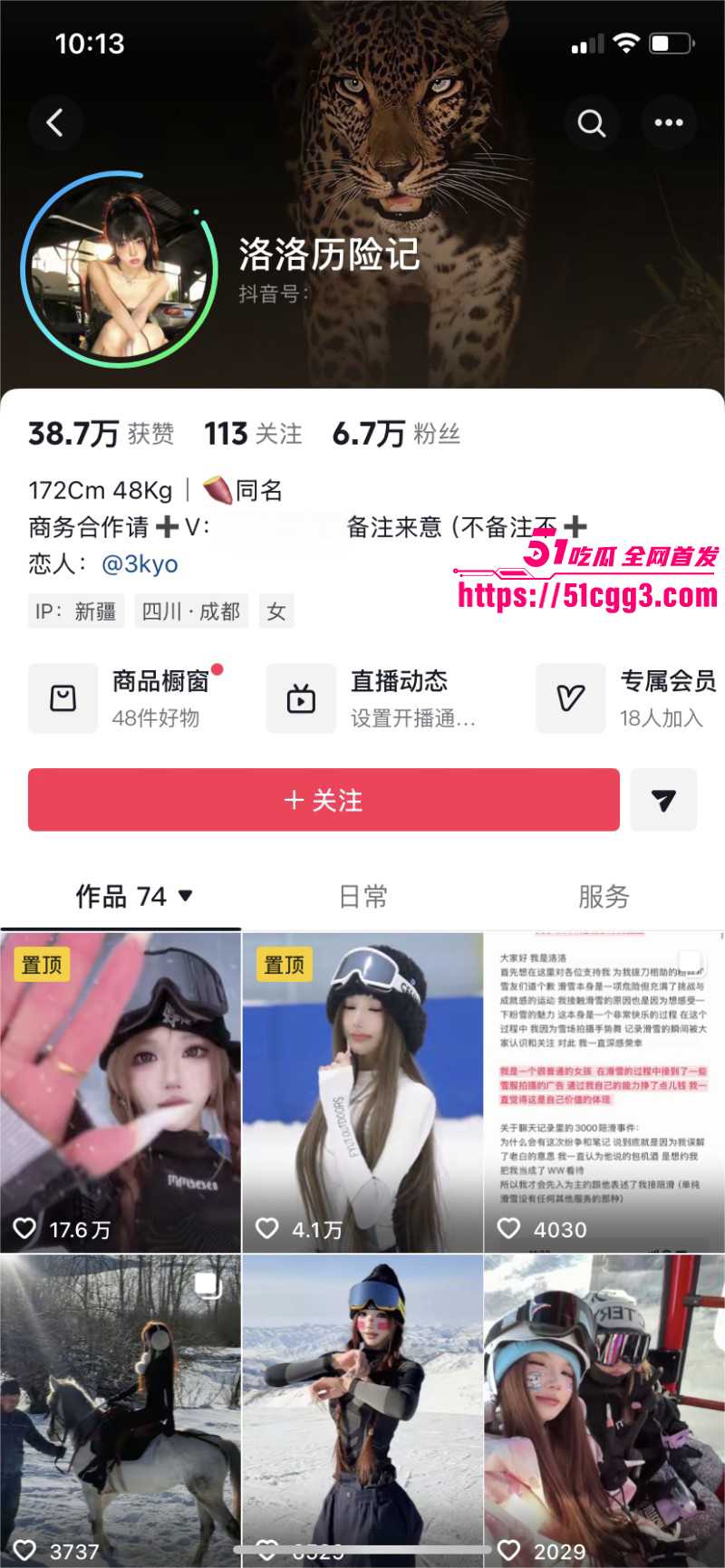Switch to the 日常 tab
Image resolution: width=725 pixels, height=1568 pixels.
point(362,897)
